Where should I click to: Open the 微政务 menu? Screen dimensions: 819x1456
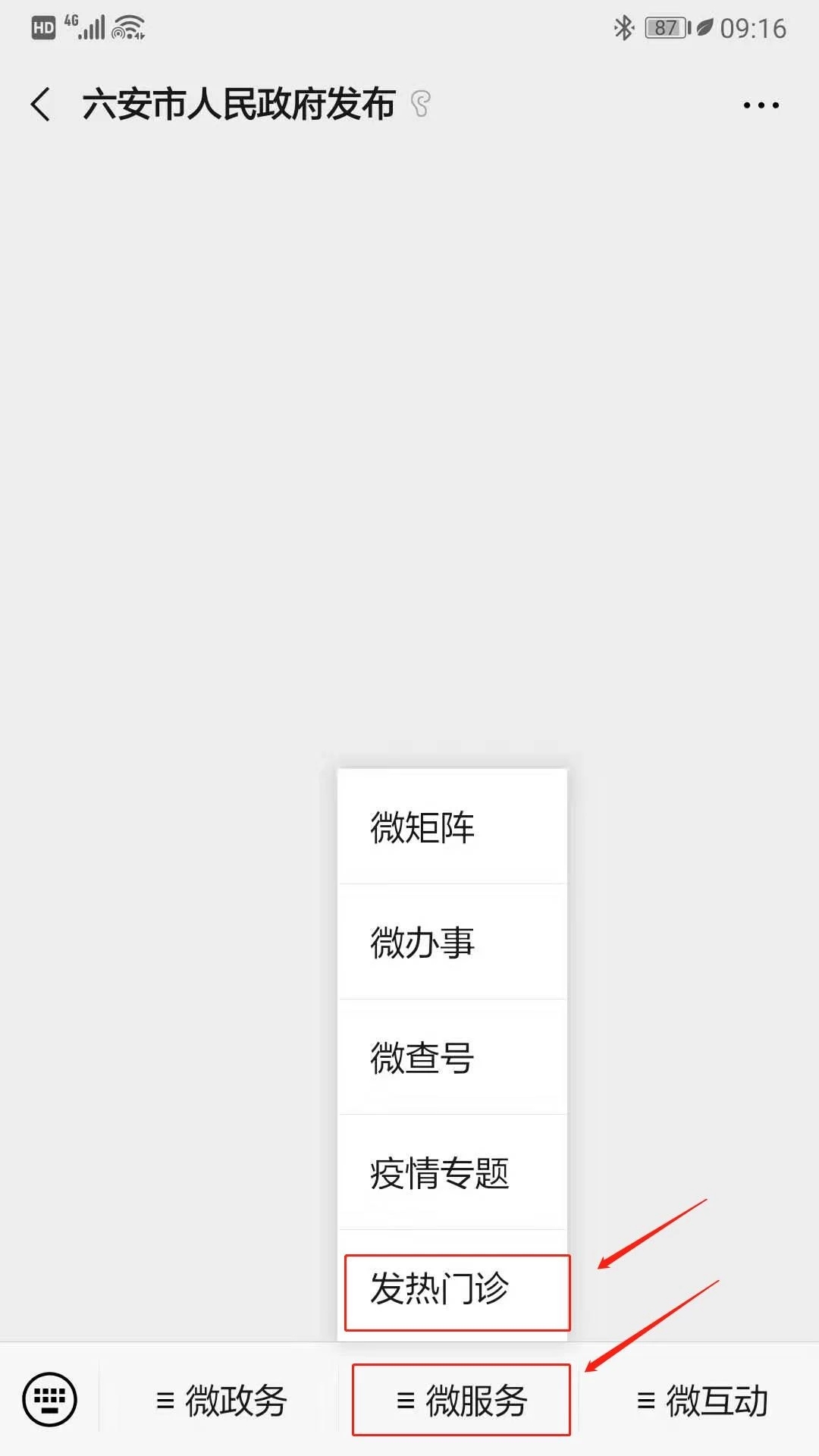pos(220,1400)
